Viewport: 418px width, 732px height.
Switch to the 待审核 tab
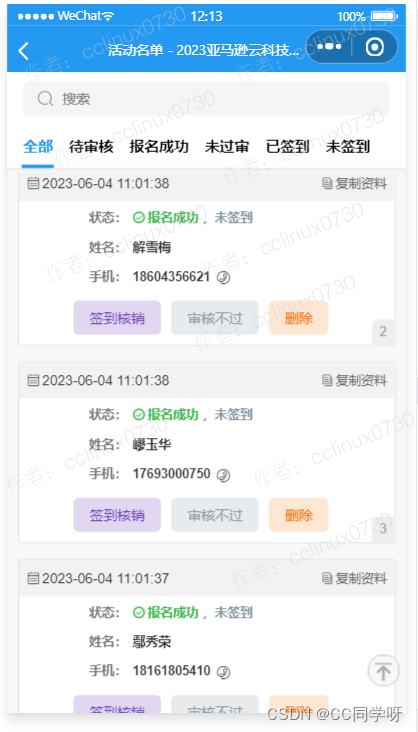point(91,147)
